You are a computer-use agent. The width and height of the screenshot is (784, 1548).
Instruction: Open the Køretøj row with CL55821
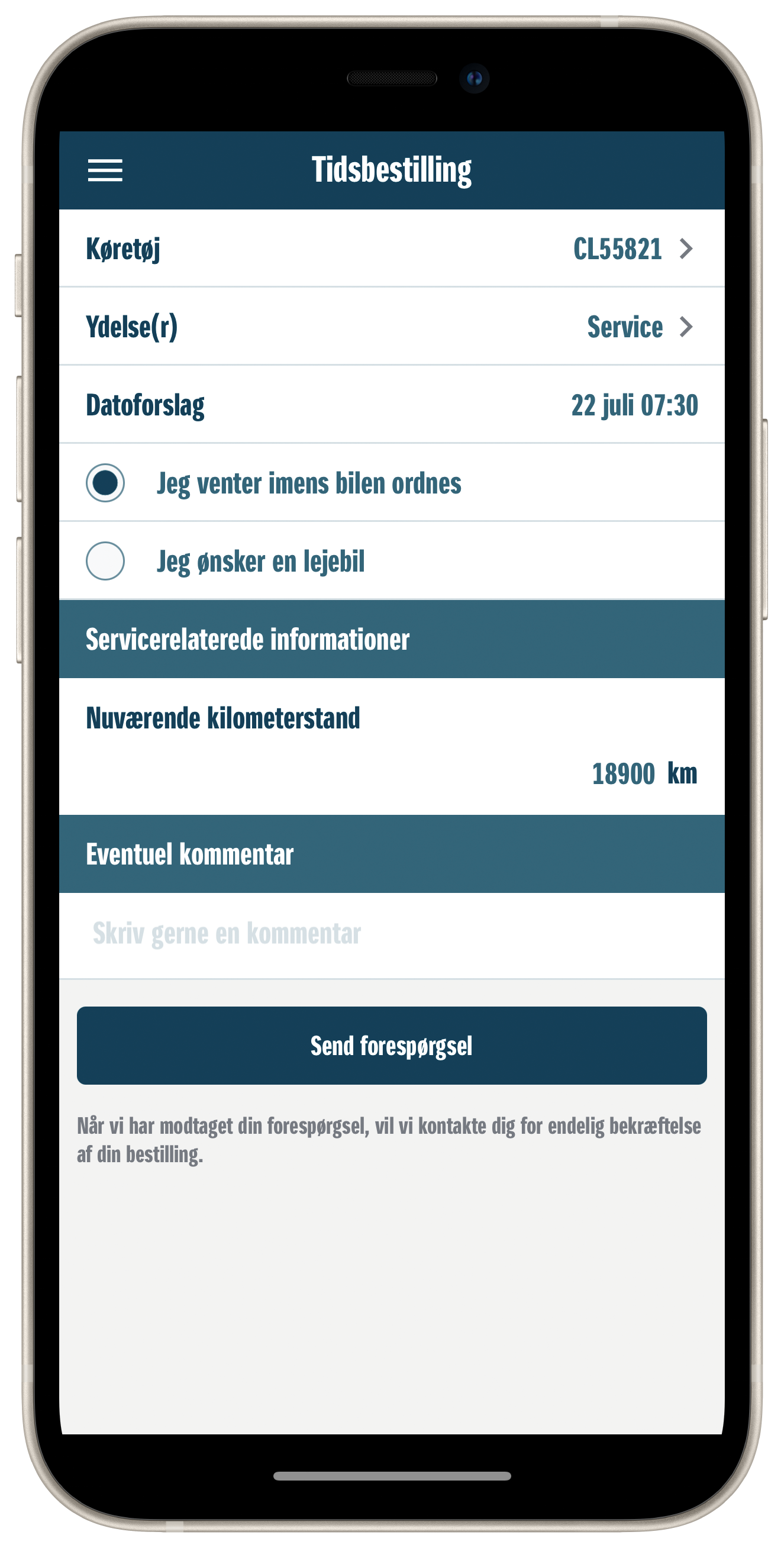(x=392, y=248)
